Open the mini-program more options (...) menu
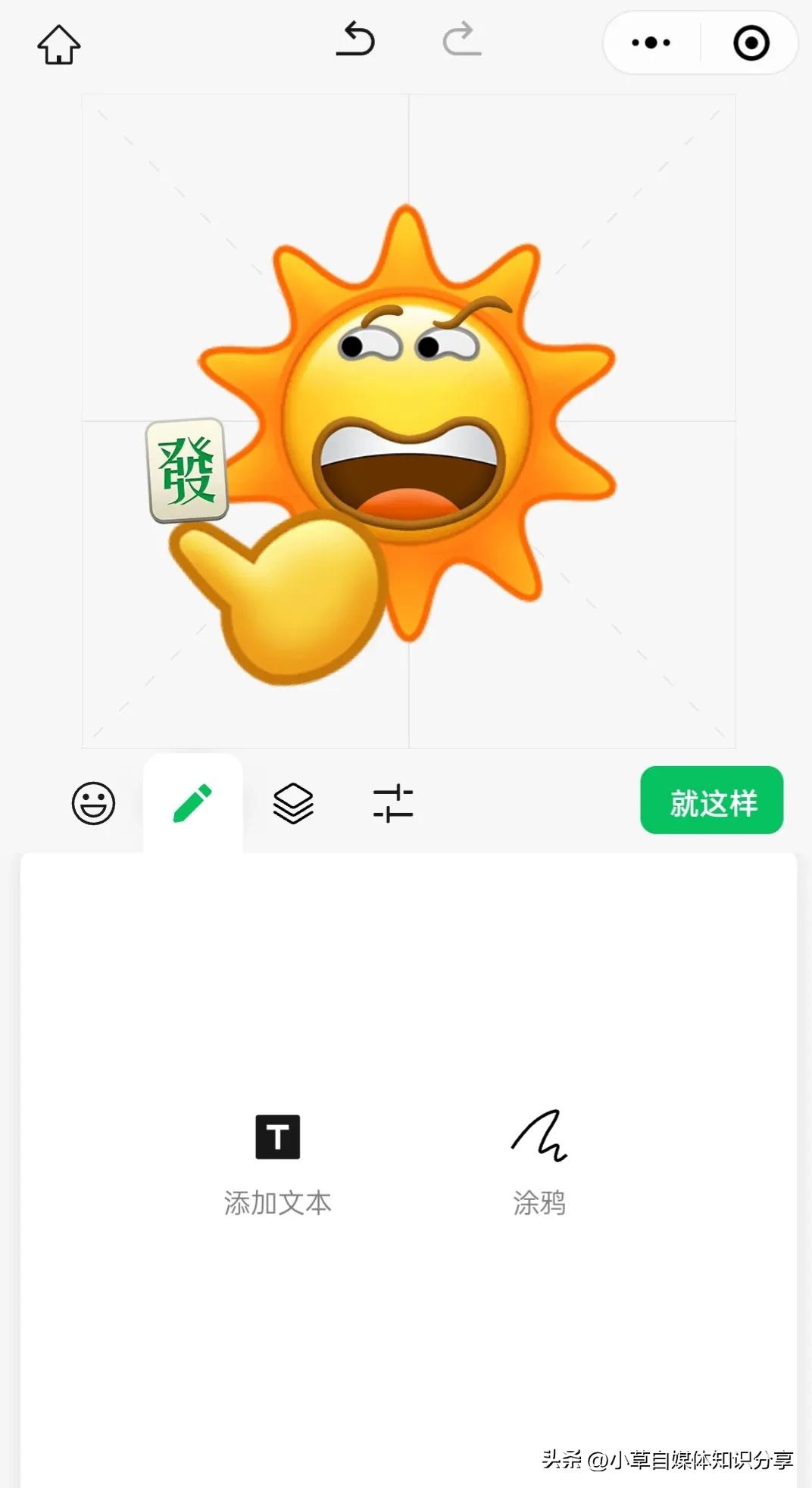The height and width of the screenshot is (1488, 812). (650, 43)
